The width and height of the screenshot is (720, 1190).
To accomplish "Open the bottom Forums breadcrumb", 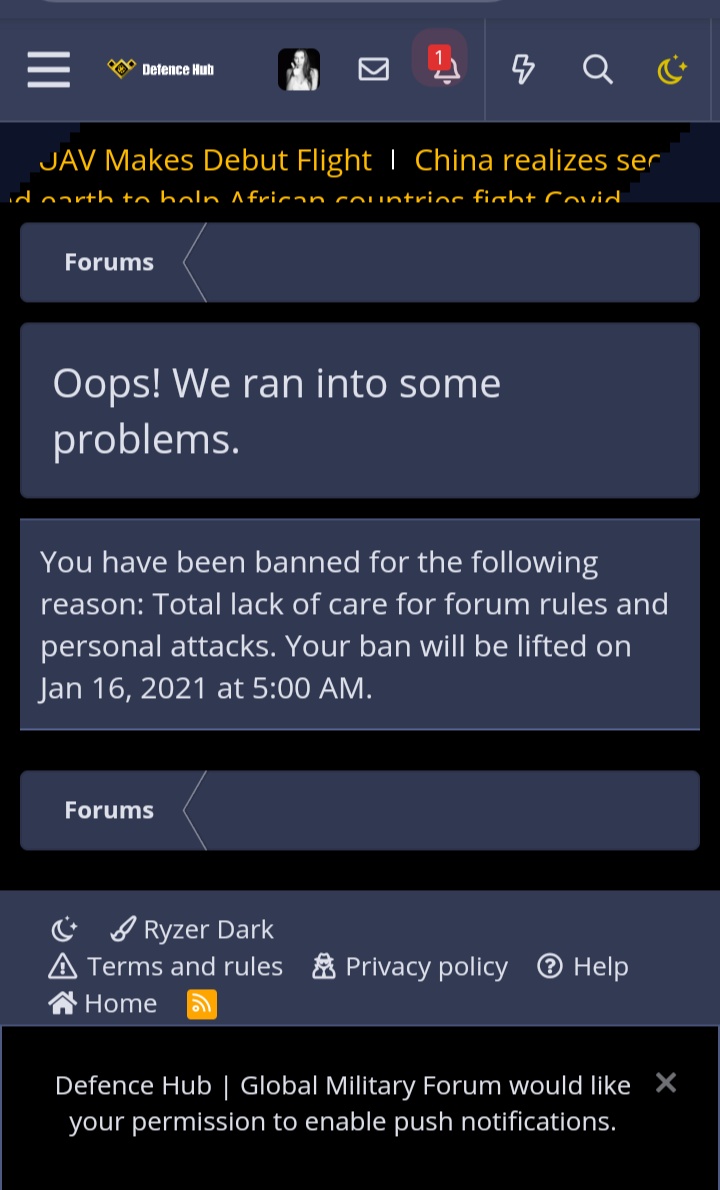I will [x=109, y=810].
